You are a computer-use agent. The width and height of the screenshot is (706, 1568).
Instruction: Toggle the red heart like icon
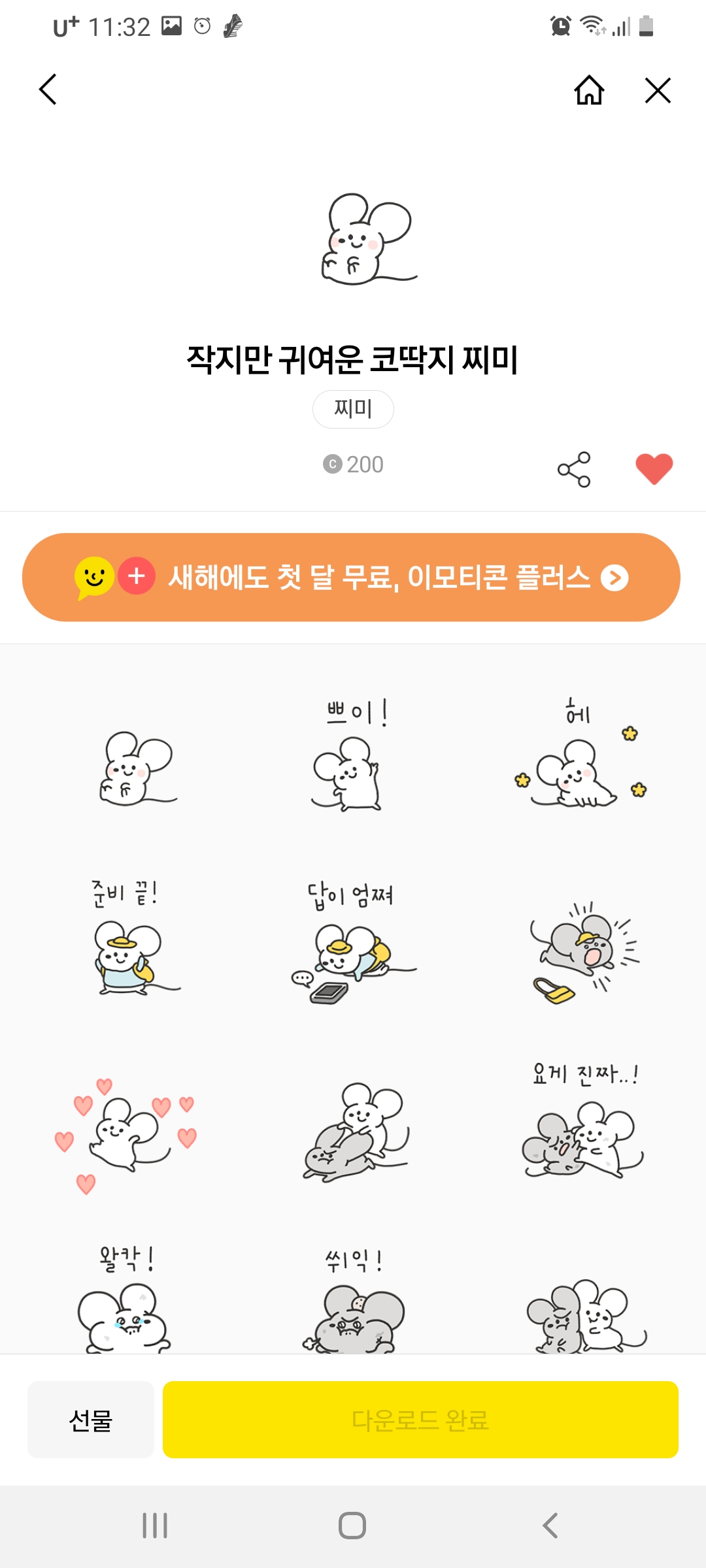tap(654, 468)
